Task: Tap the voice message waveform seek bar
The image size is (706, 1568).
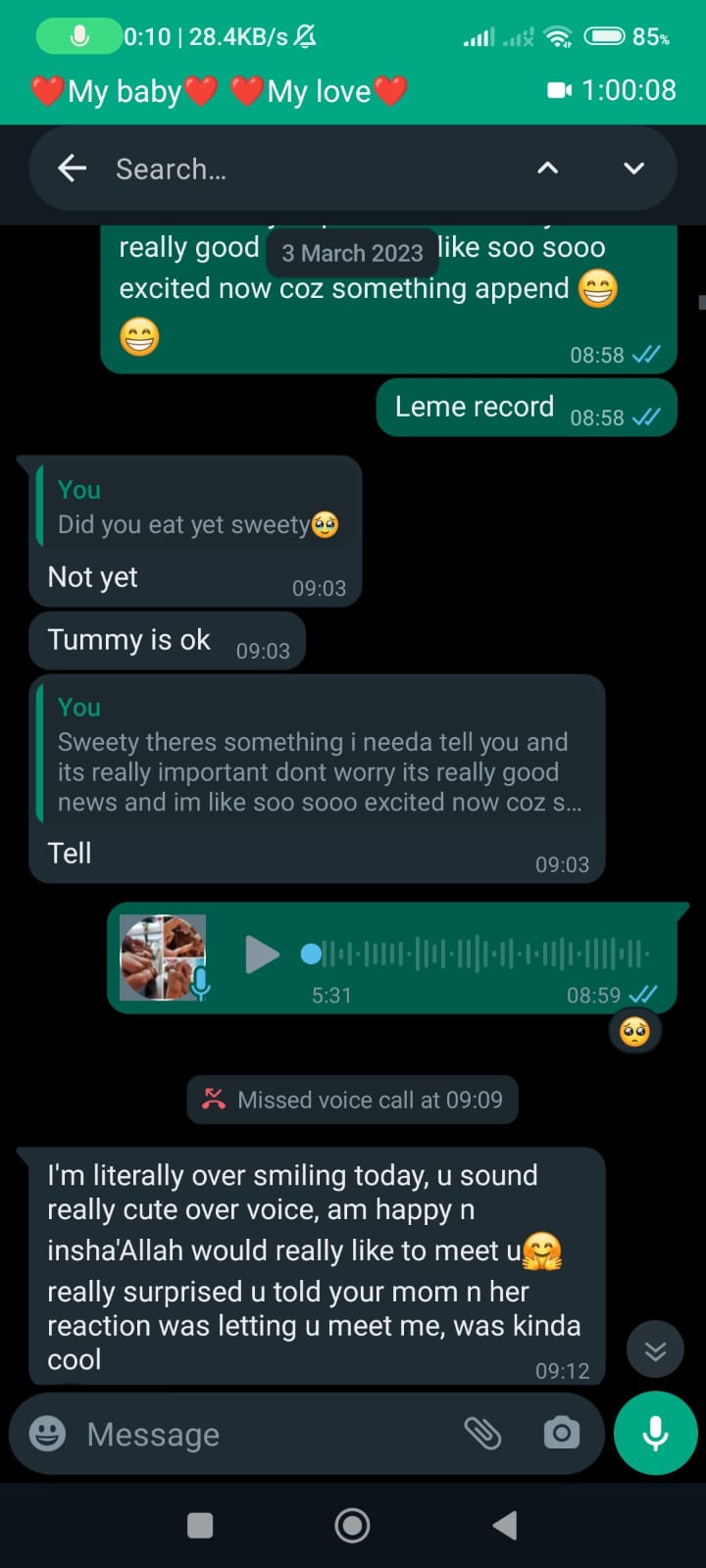Action: pyautogui.click(x=476, y=954)
